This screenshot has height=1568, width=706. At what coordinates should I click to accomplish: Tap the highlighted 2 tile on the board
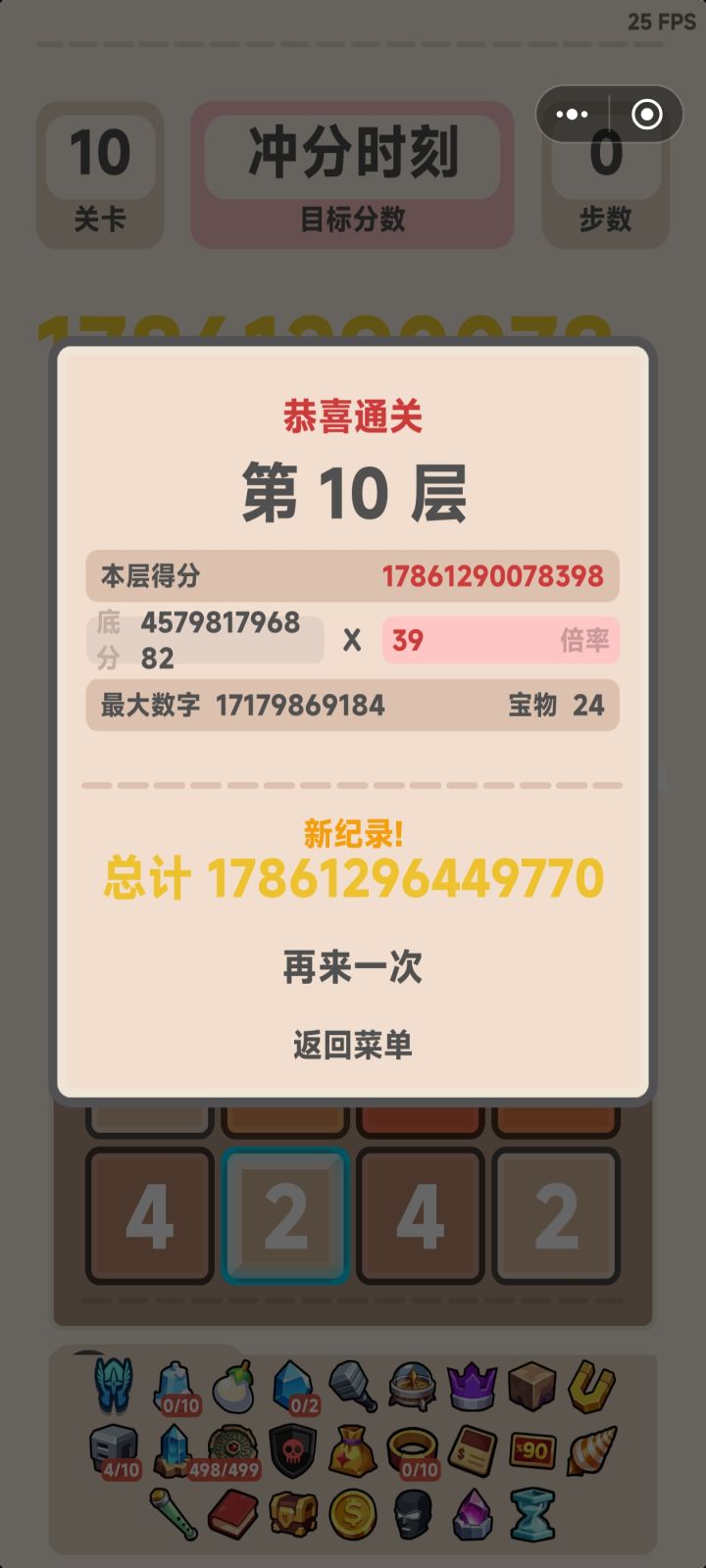click(x=283, y=1215)
